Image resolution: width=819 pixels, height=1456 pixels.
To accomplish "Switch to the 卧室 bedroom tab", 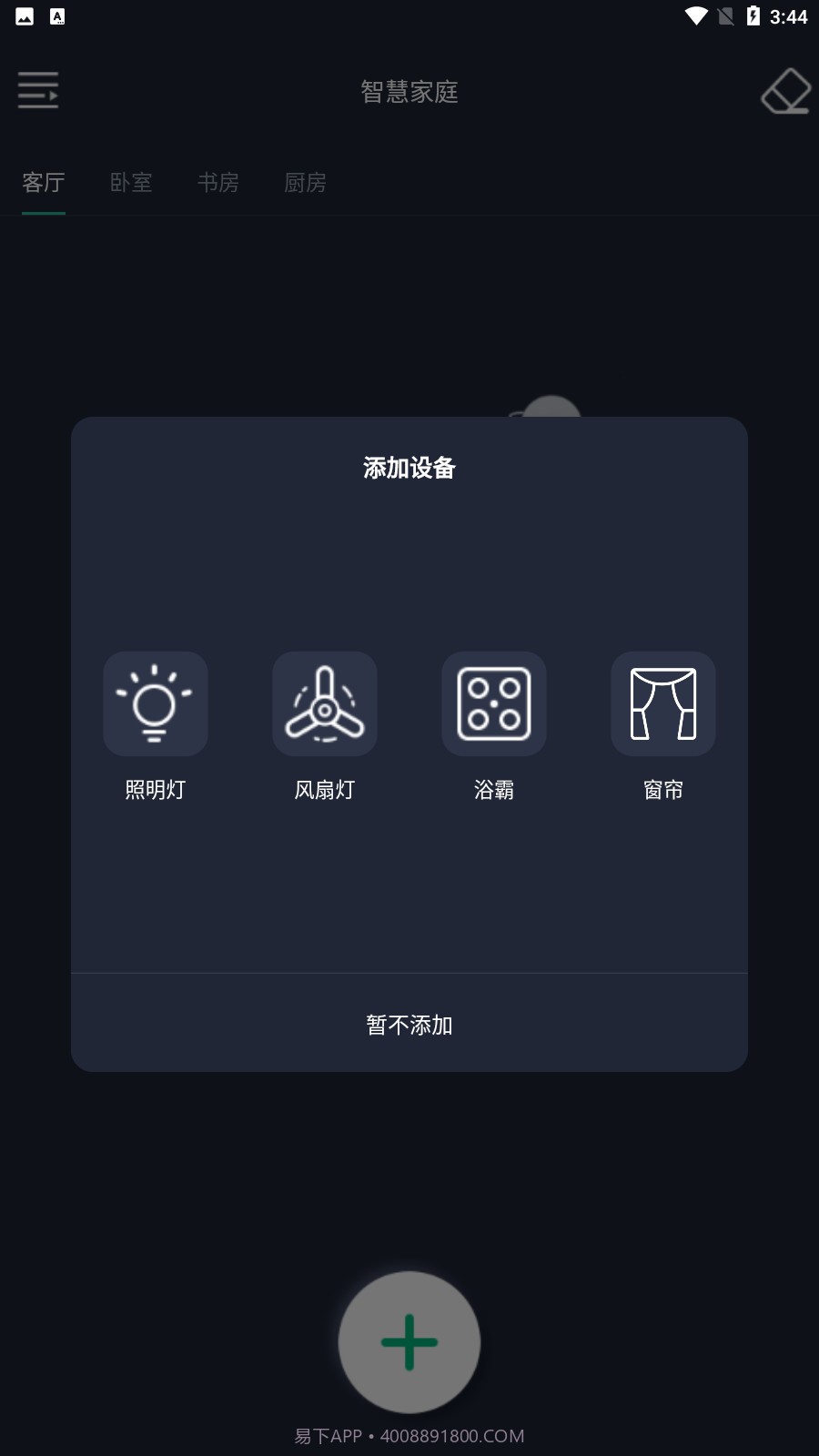I will click(130, 183).
